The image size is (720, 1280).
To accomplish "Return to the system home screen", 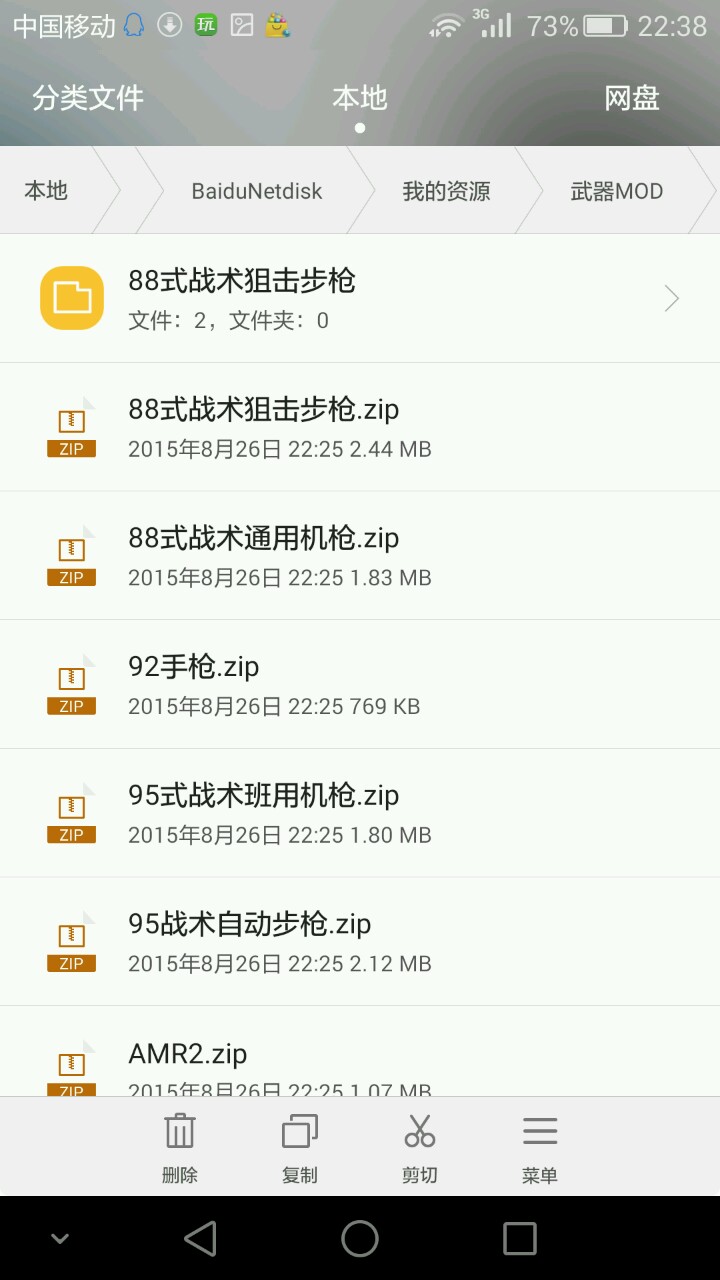I will pyautogui.click(x=360, y=1239).
